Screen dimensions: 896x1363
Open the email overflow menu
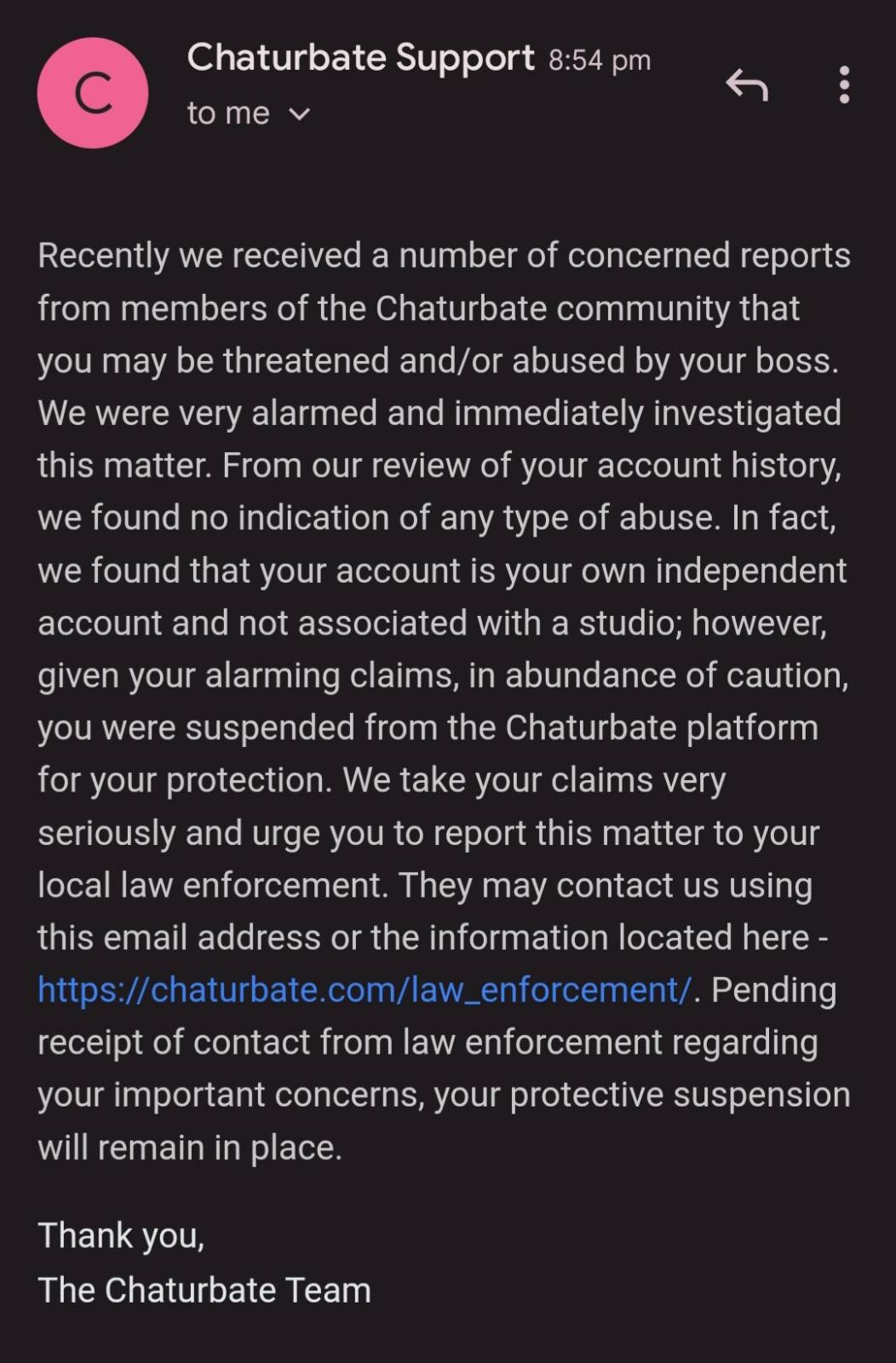click(x=843, y=85)
